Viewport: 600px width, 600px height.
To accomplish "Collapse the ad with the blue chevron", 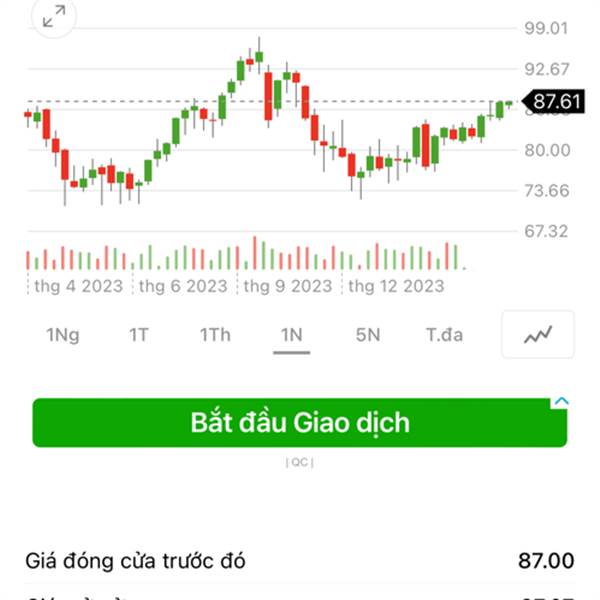I will [561, 401].
